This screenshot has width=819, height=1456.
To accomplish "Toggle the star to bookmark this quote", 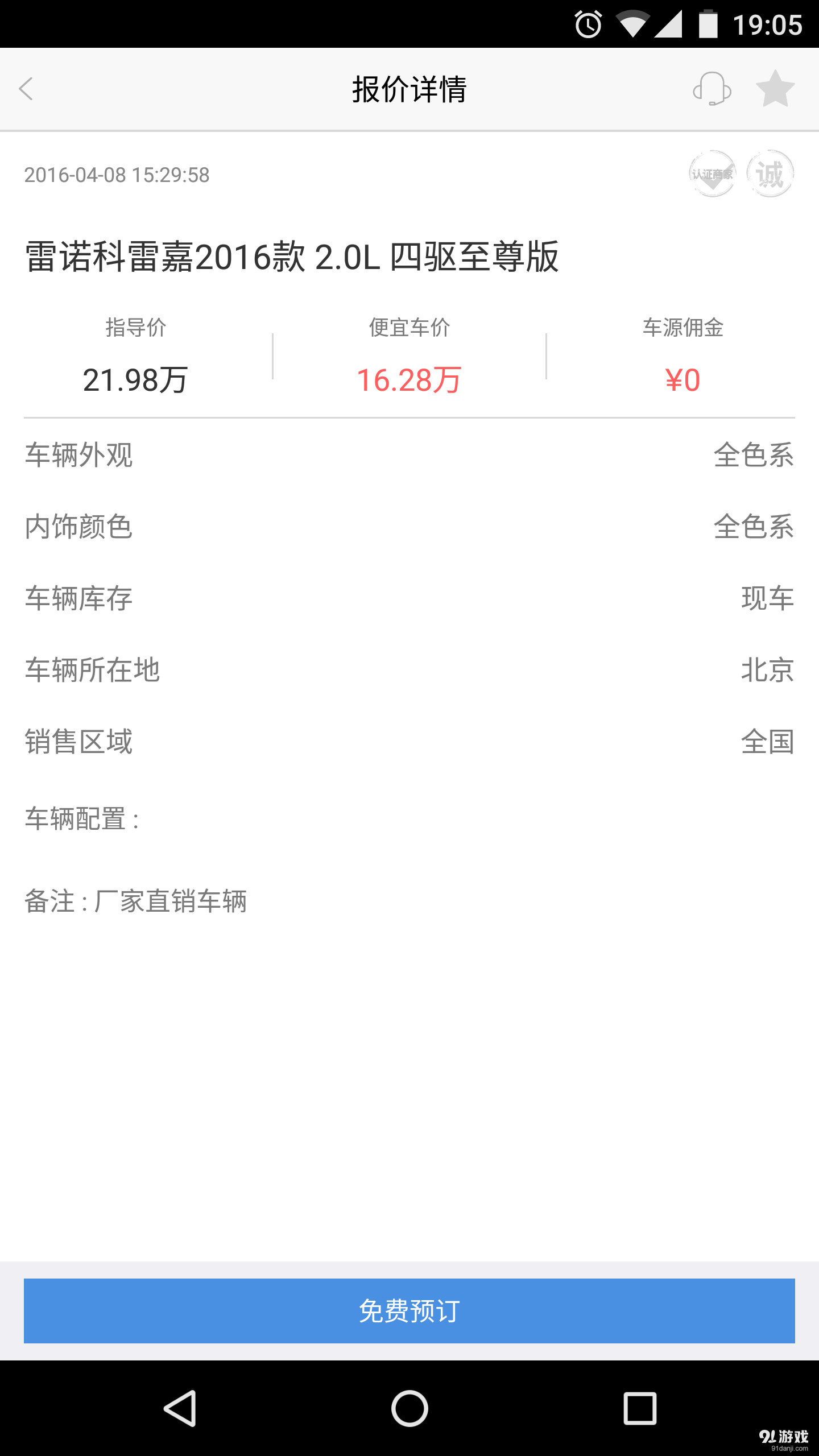I will pyautogui.click(x=775, y=89).
